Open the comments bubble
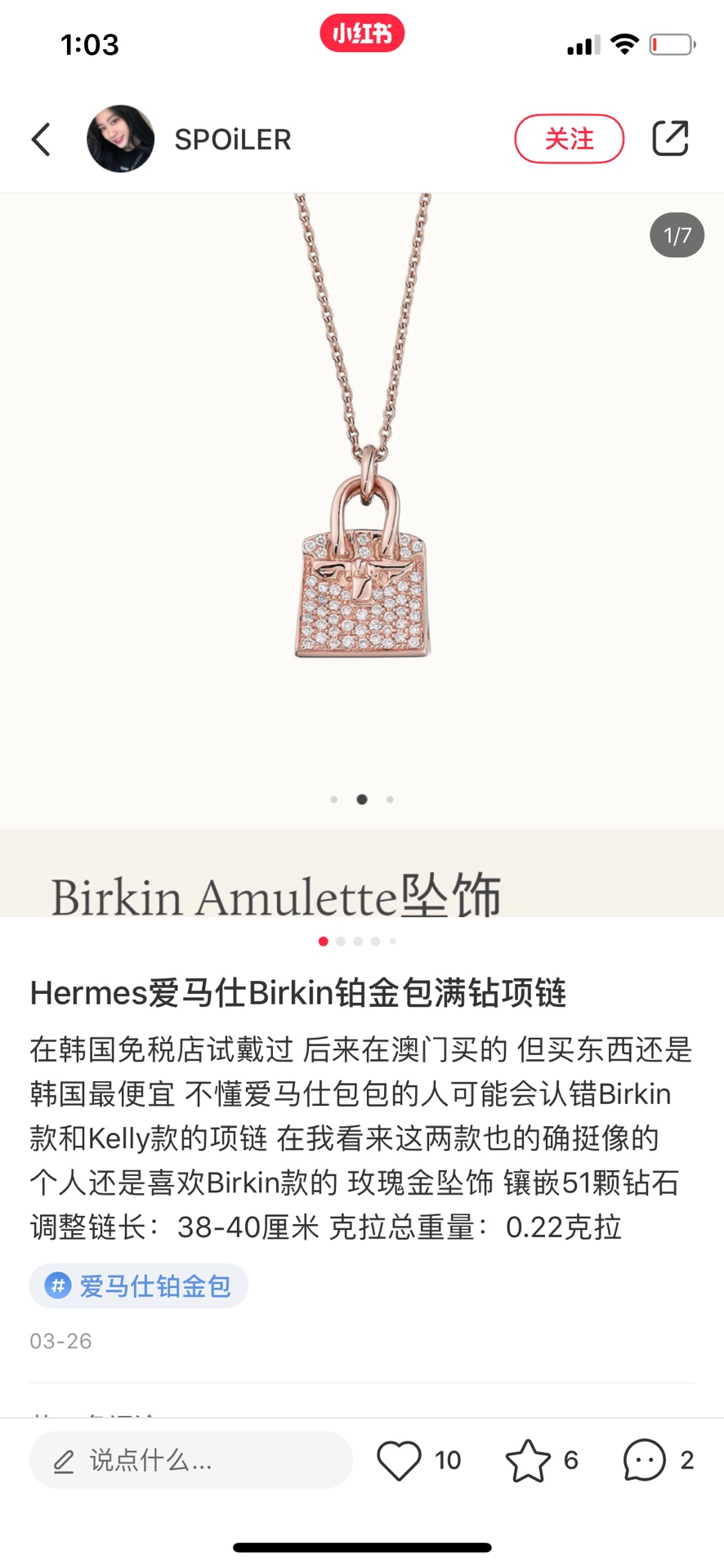 point(645,1460)
